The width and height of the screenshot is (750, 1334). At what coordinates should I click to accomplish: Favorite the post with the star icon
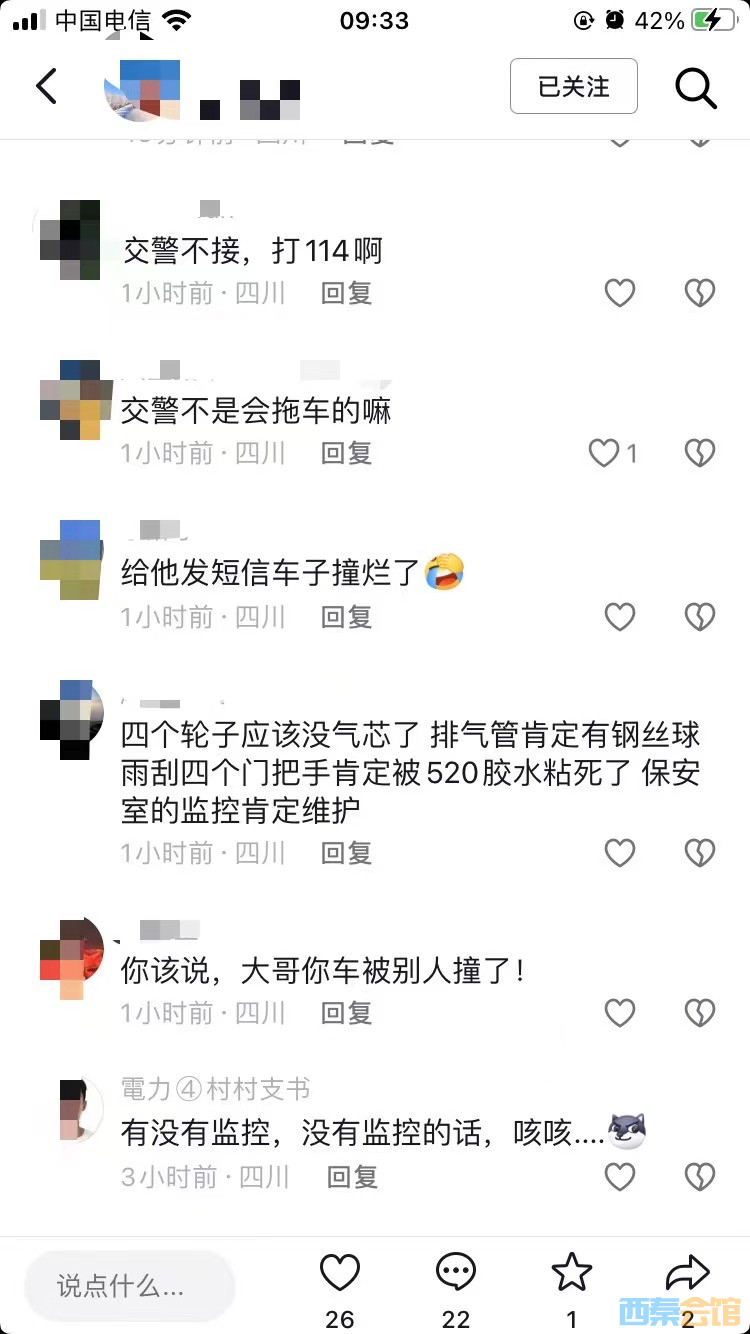click(x=572, y=1273)
